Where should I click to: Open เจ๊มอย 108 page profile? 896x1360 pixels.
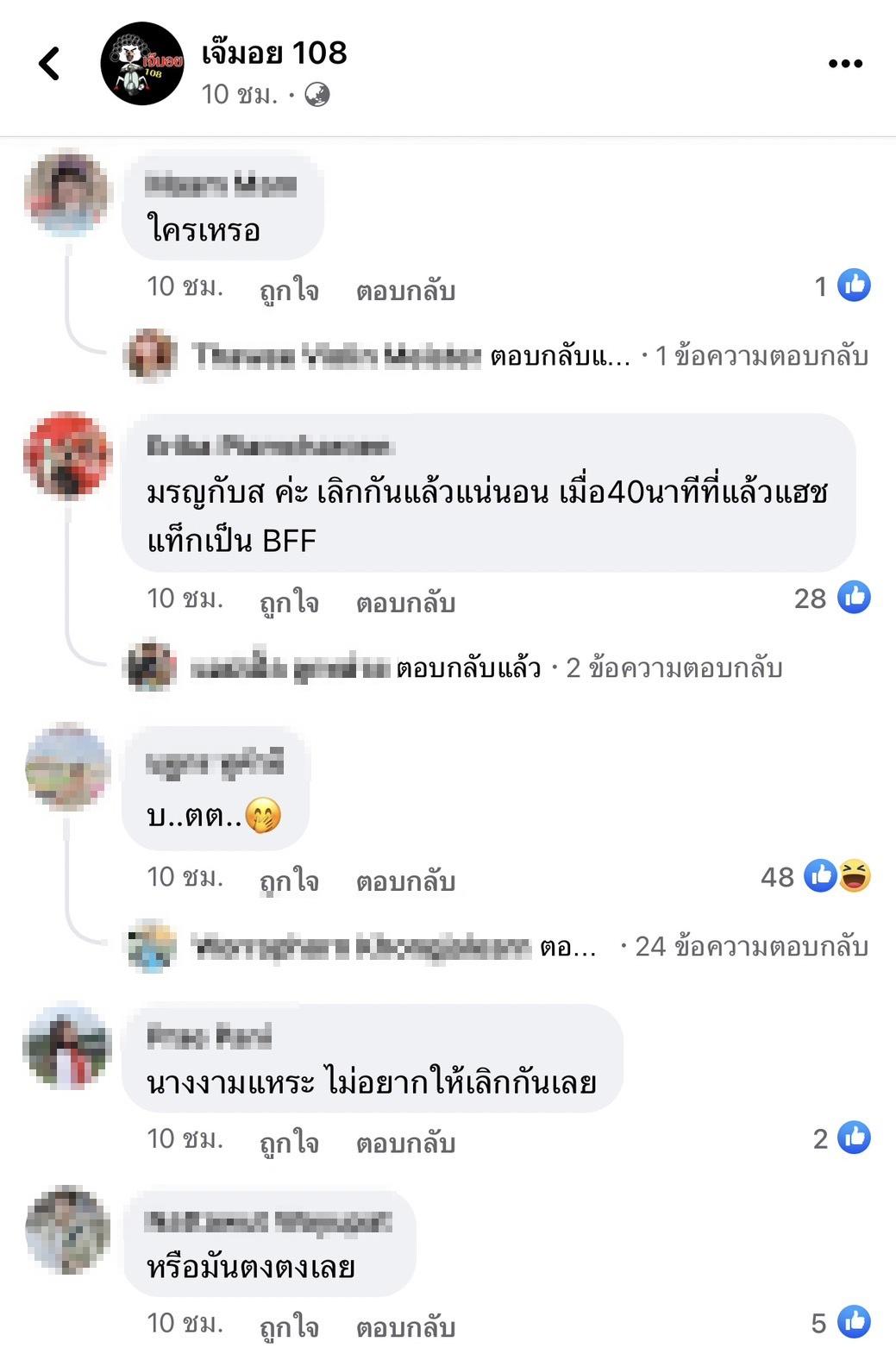coord(273,53)
